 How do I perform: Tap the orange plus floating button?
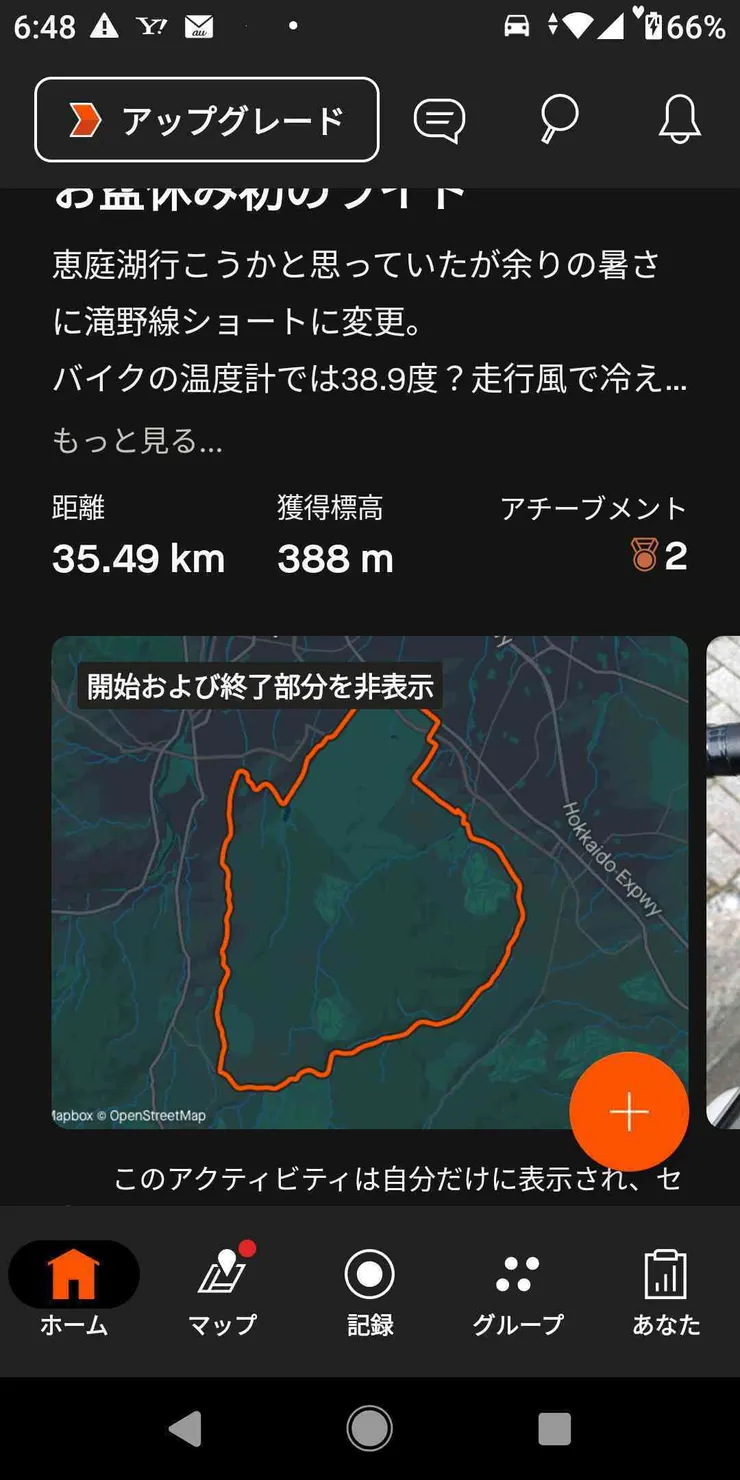629,1112
